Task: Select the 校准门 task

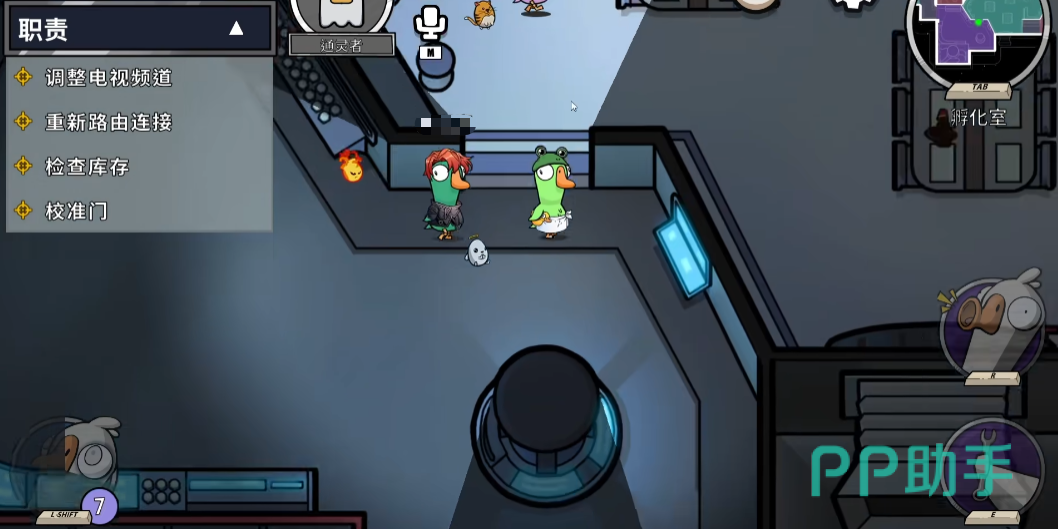Action: pos(76,211)
